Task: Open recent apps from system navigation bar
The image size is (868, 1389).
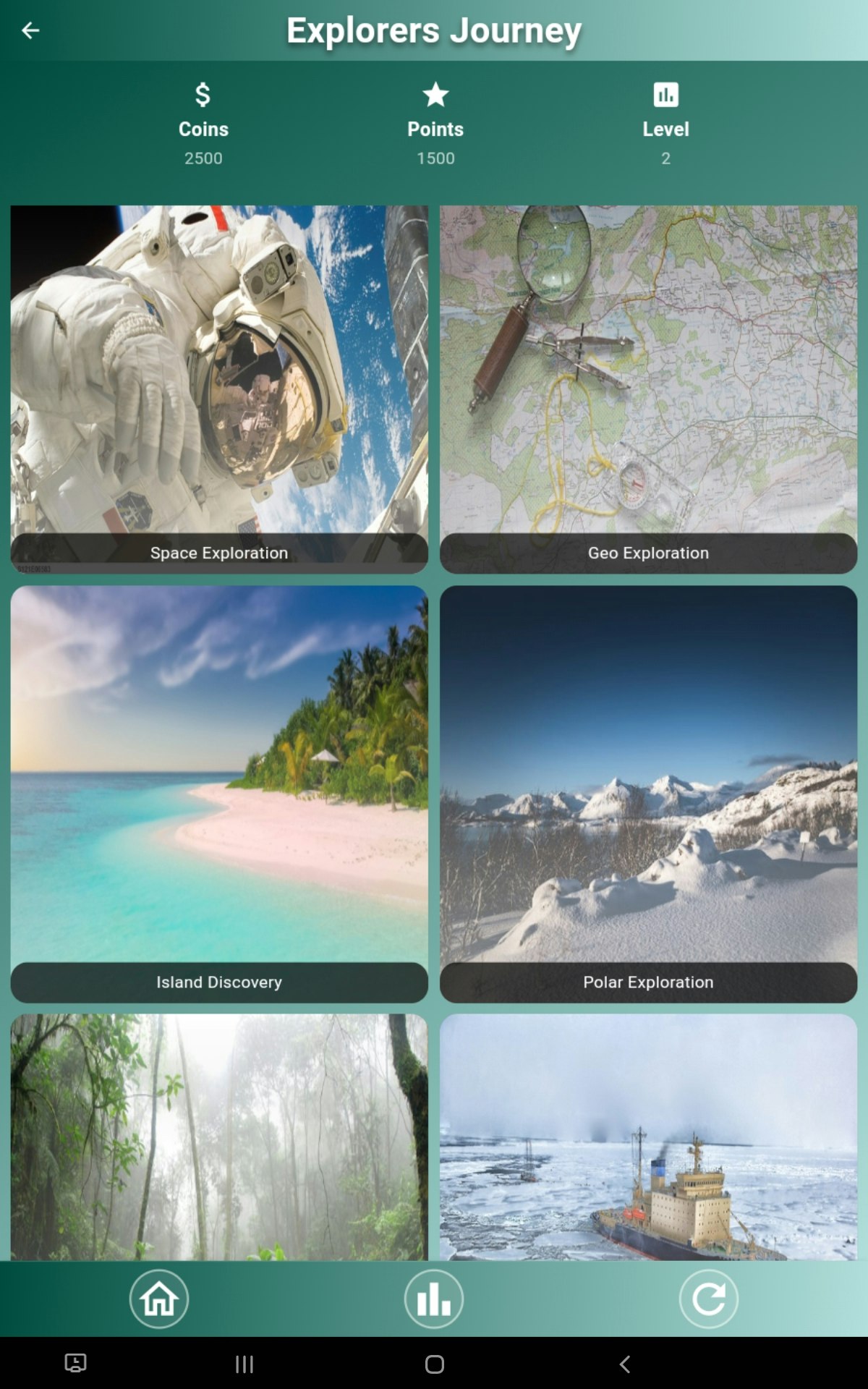Action: point(244,1364)
